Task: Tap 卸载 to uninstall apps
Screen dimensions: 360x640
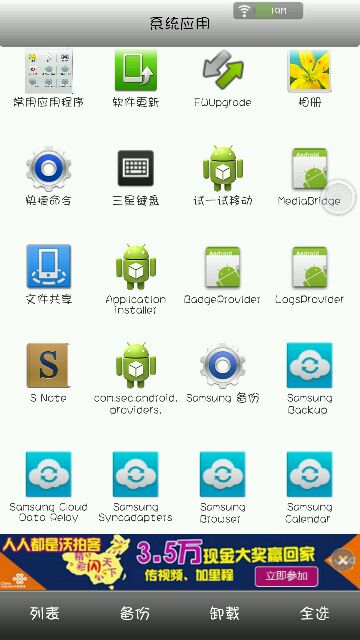Action: click(224, 613)
